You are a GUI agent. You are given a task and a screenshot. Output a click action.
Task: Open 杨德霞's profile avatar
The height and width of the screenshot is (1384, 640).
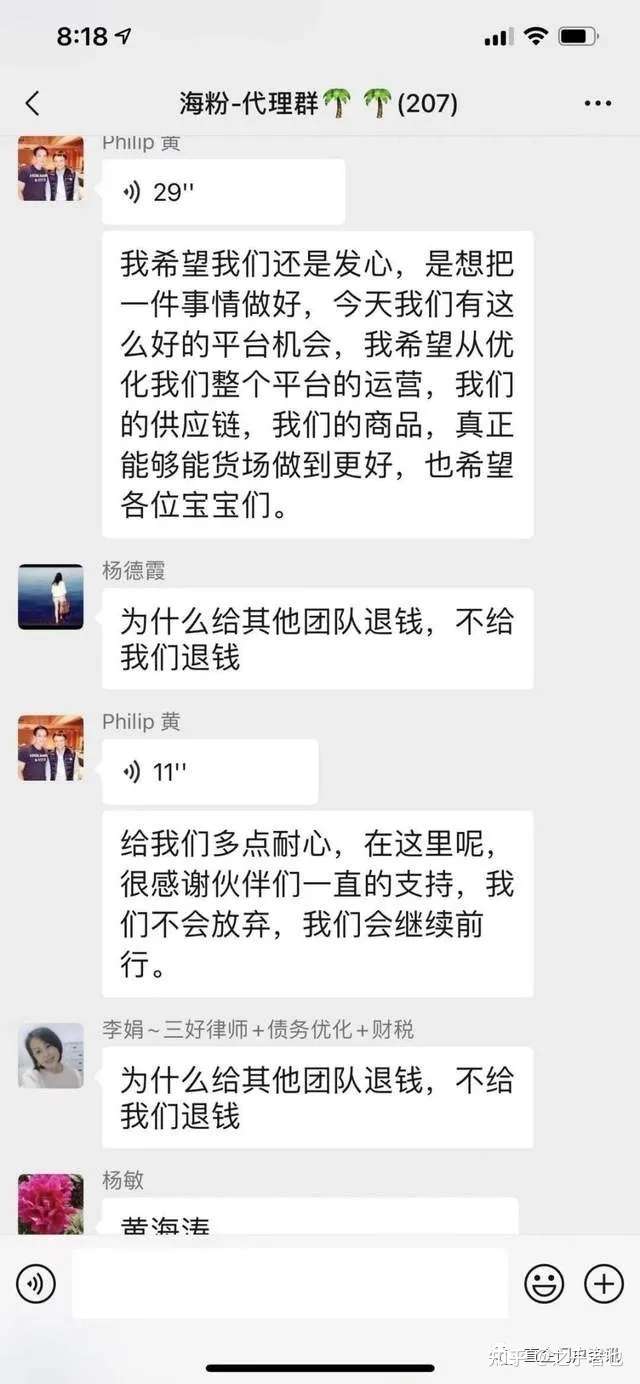click(x=51, y=596)
